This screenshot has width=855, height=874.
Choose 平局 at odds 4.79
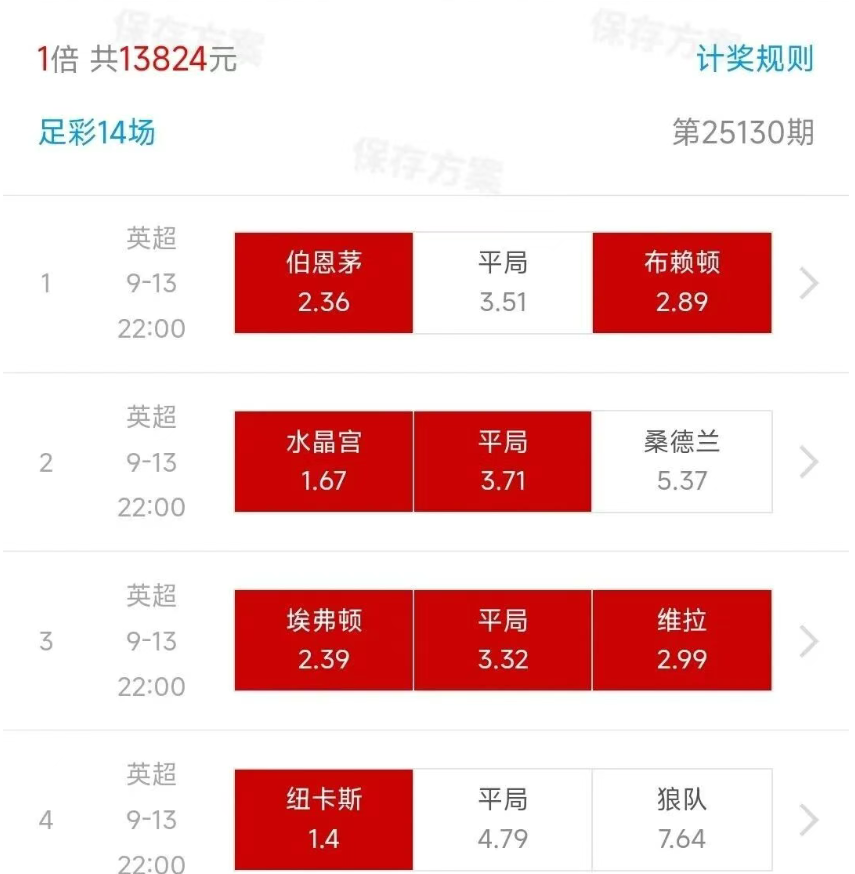[503, 819]
